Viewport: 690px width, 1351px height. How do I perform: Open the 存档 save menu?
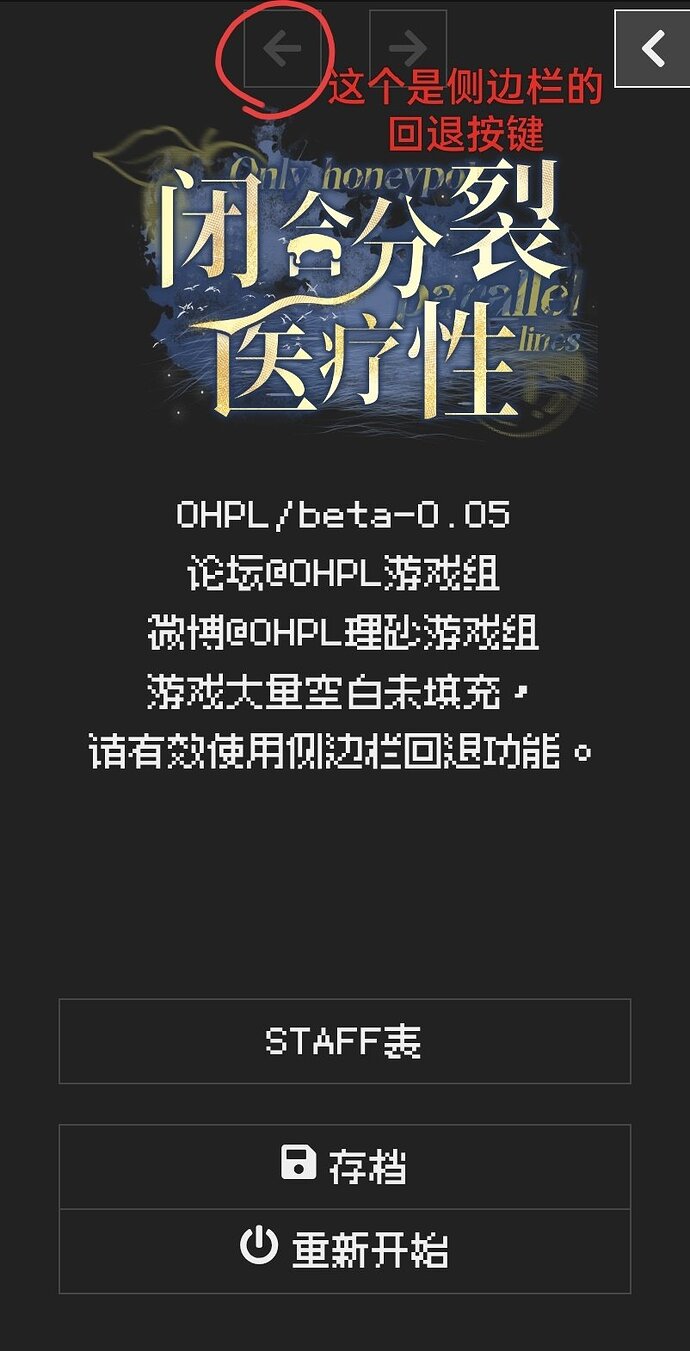coord(344,1166)
